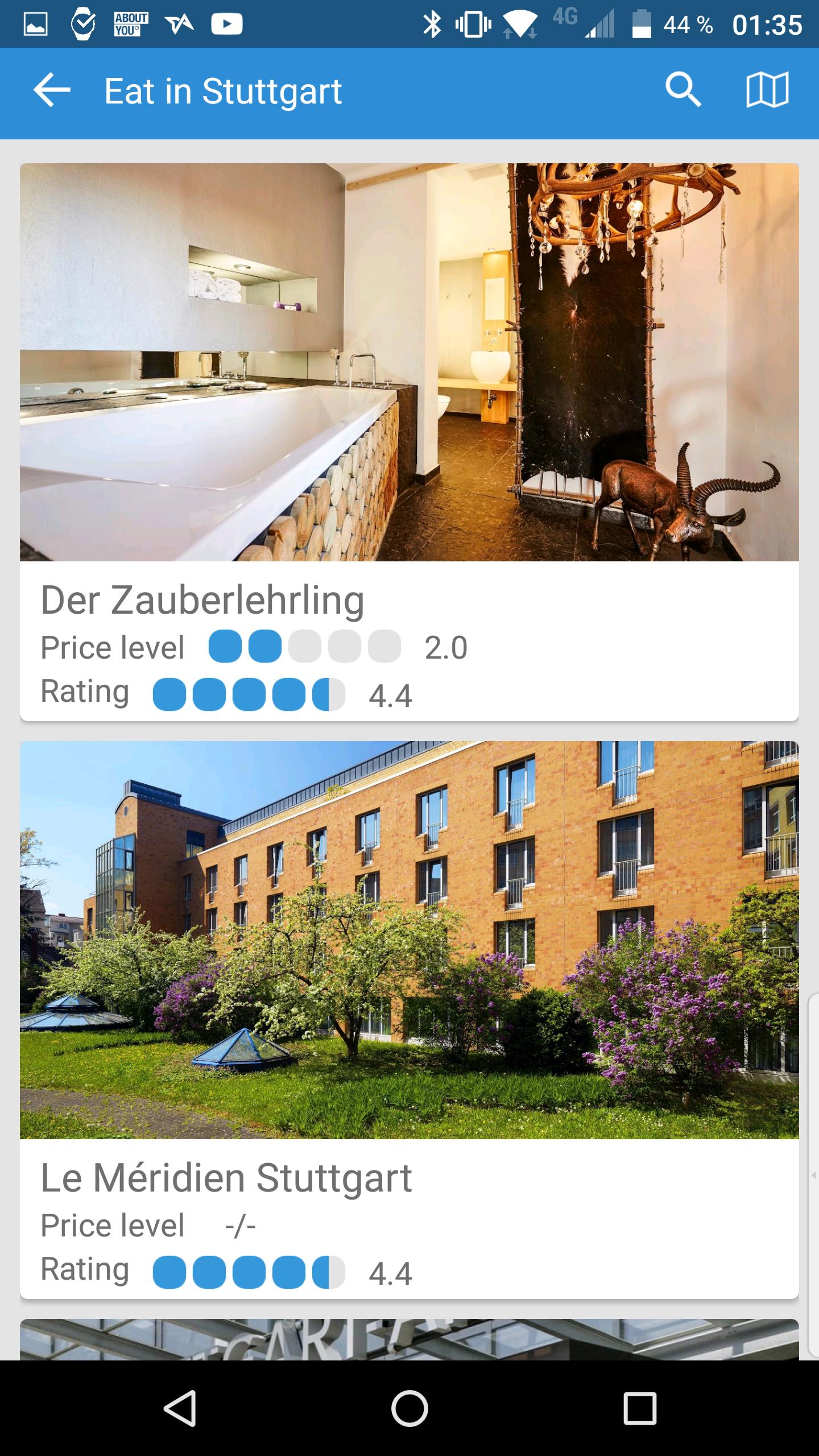Tap the Wi-Fi status bar icon
Viewport: 819px width, 1456px height.
519,24
